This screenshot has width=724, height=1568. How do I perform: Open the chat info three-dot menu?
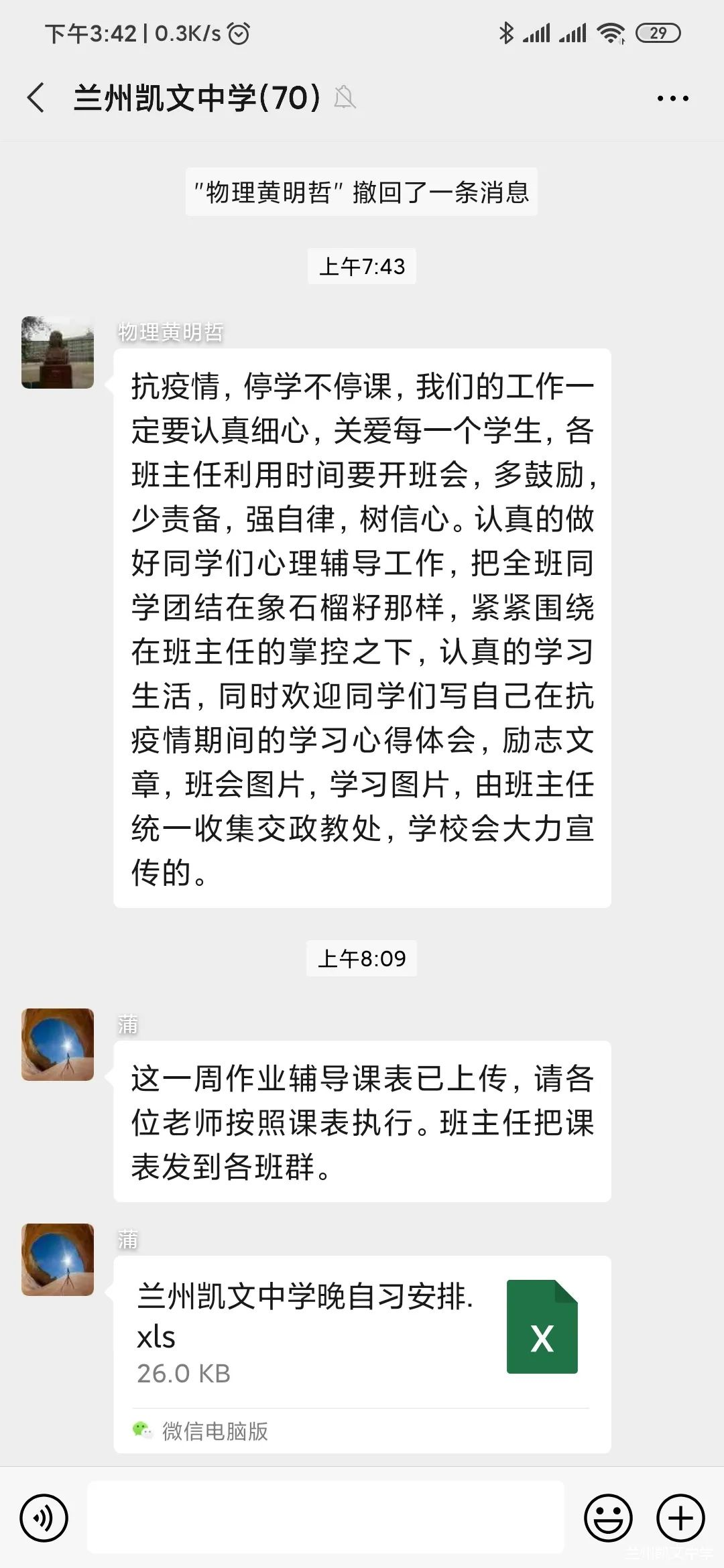(672, 99)
